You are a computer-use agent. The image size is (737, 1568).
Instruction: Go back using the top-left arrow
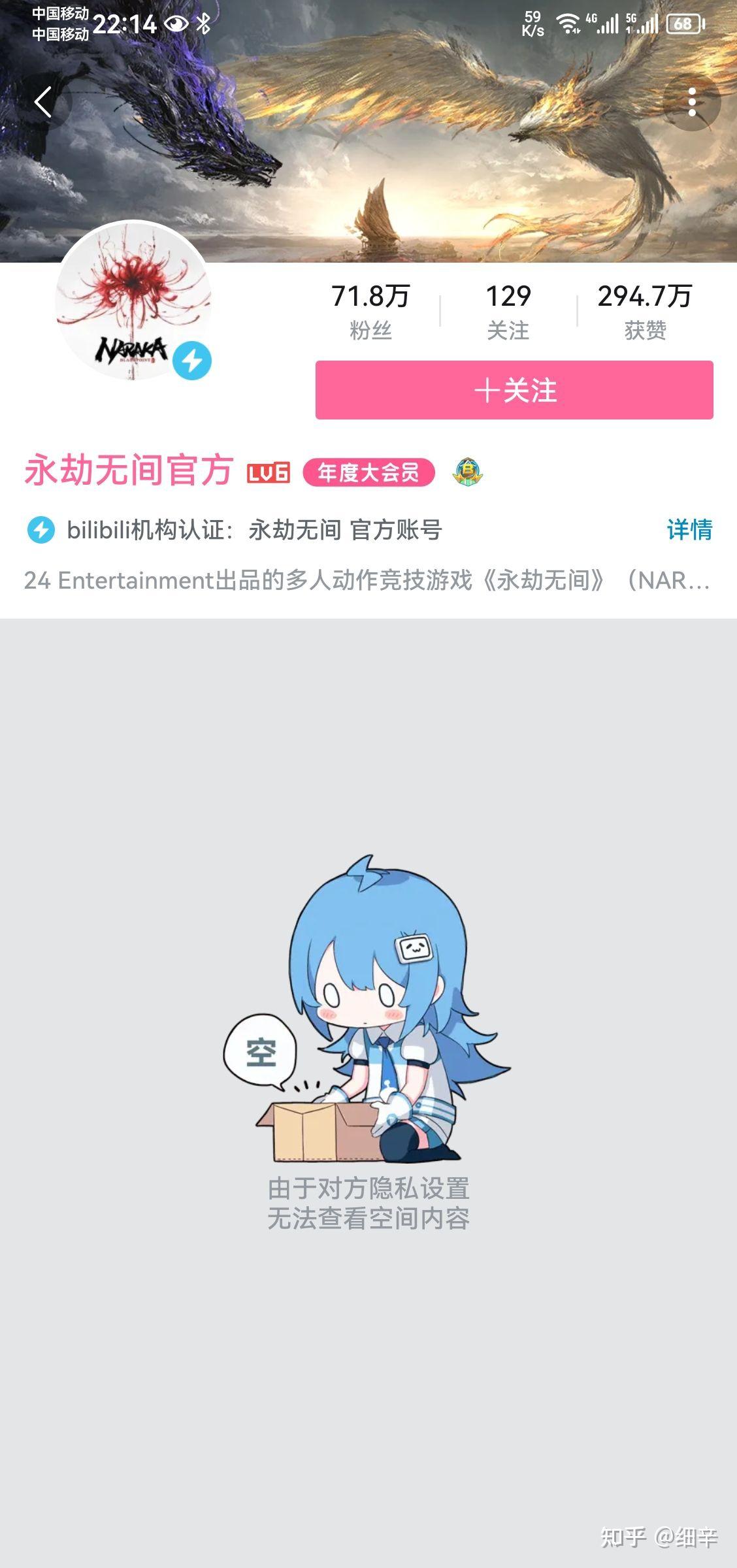click(43, 103)
